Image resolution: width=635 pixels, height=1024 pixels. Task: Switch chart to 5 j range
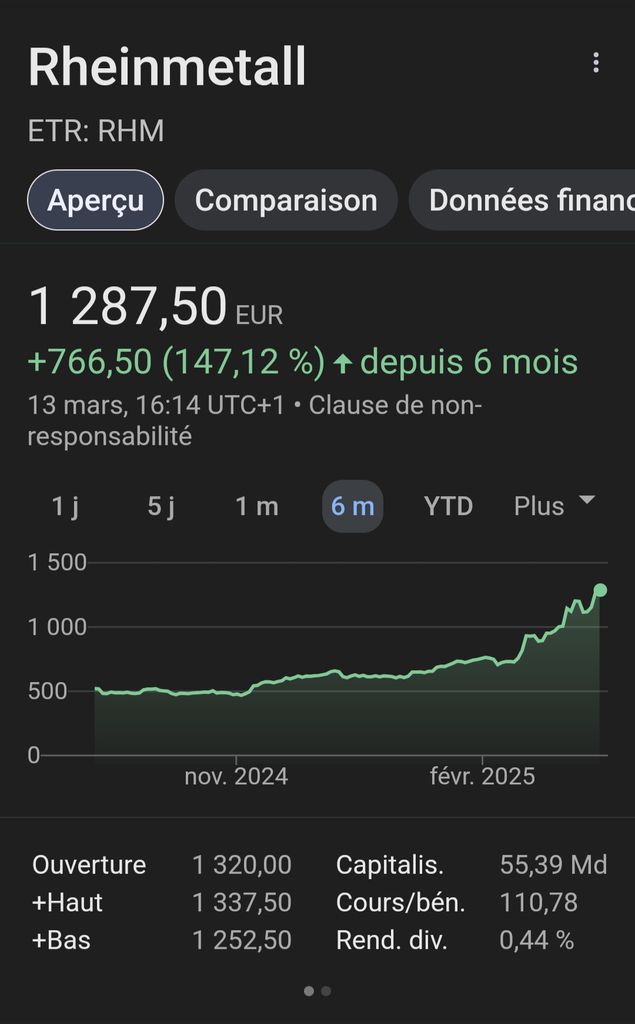click(x=161, y=506)
